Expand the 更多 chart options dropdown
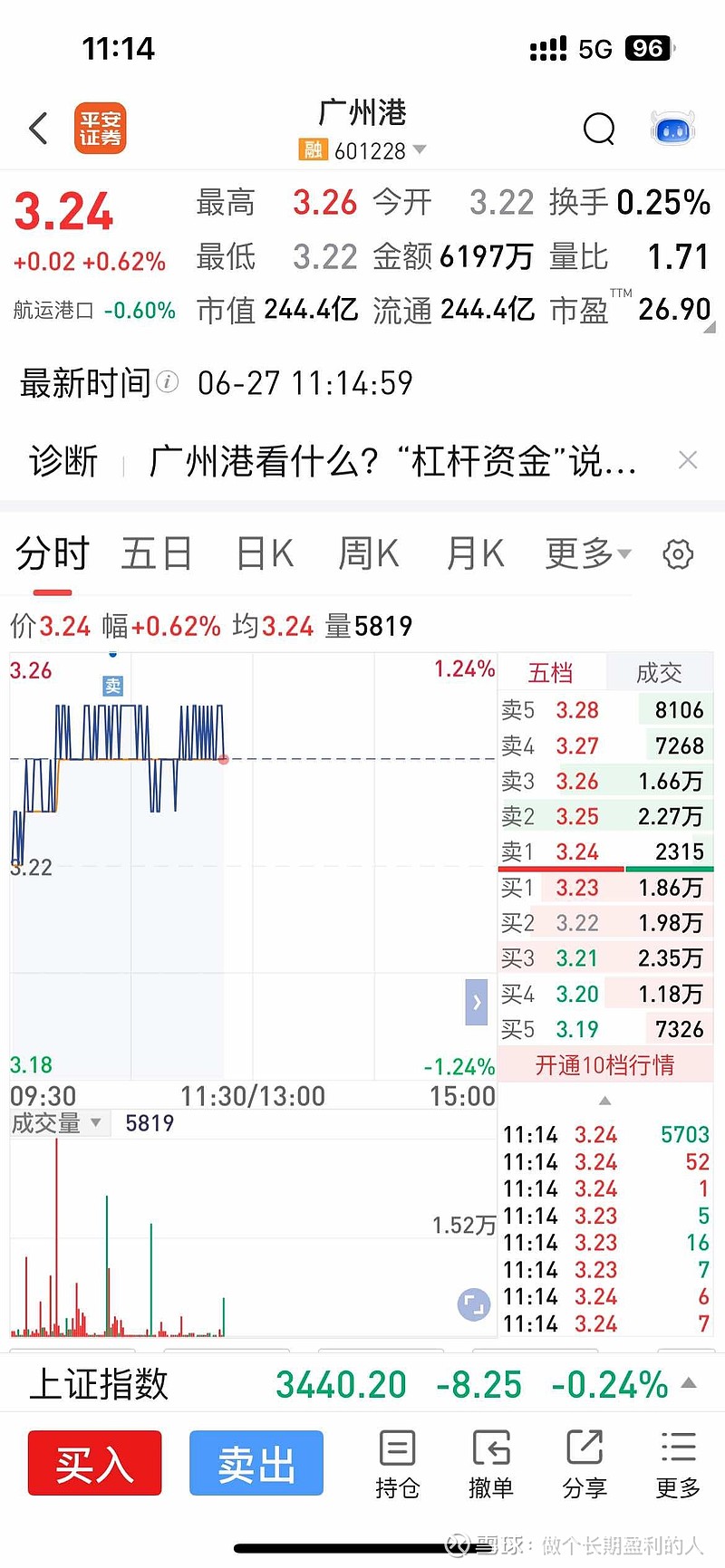 point(588,553)
